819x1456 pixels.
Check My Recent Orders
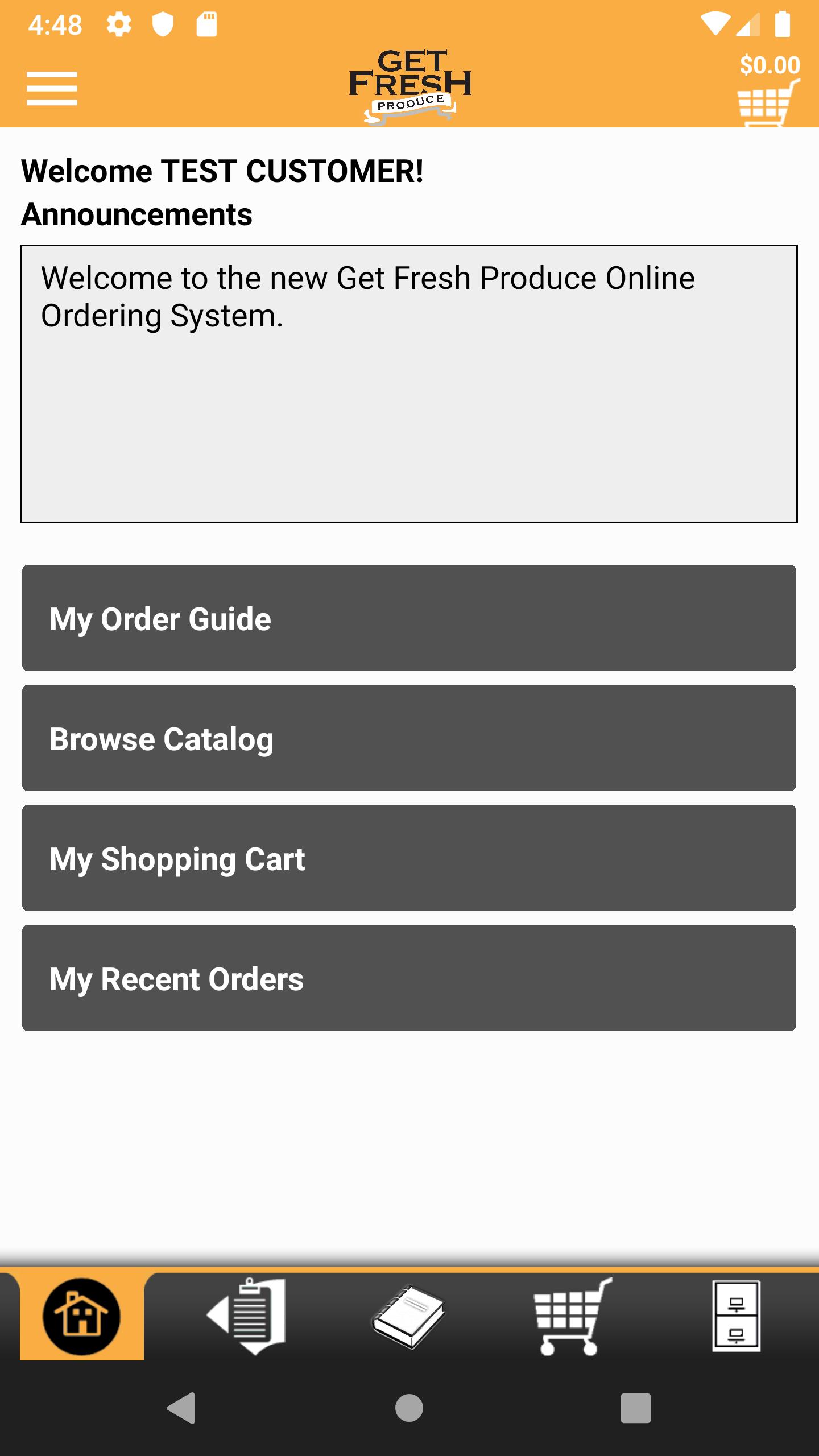tap(409, 978)
